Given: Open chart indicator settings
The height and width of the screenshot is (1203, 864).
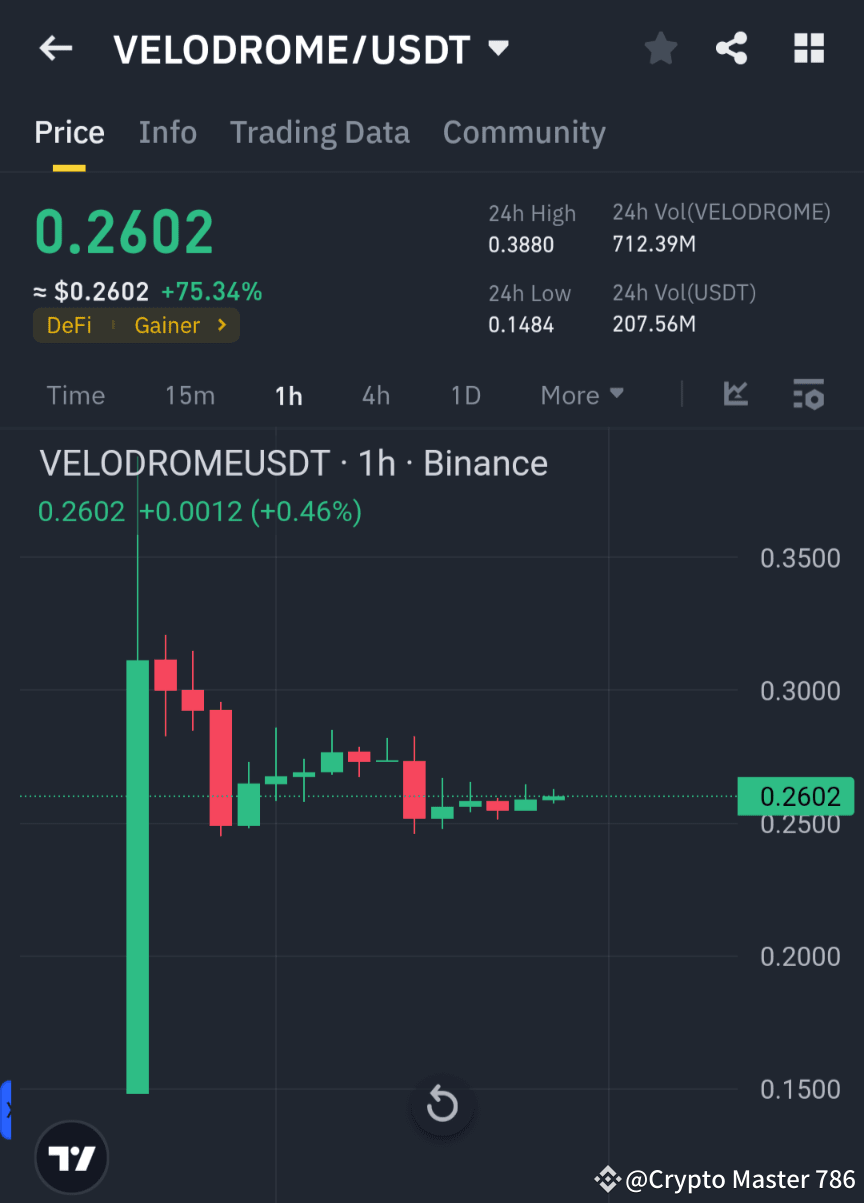Looking at the screenshot, I should pos(808,395).
